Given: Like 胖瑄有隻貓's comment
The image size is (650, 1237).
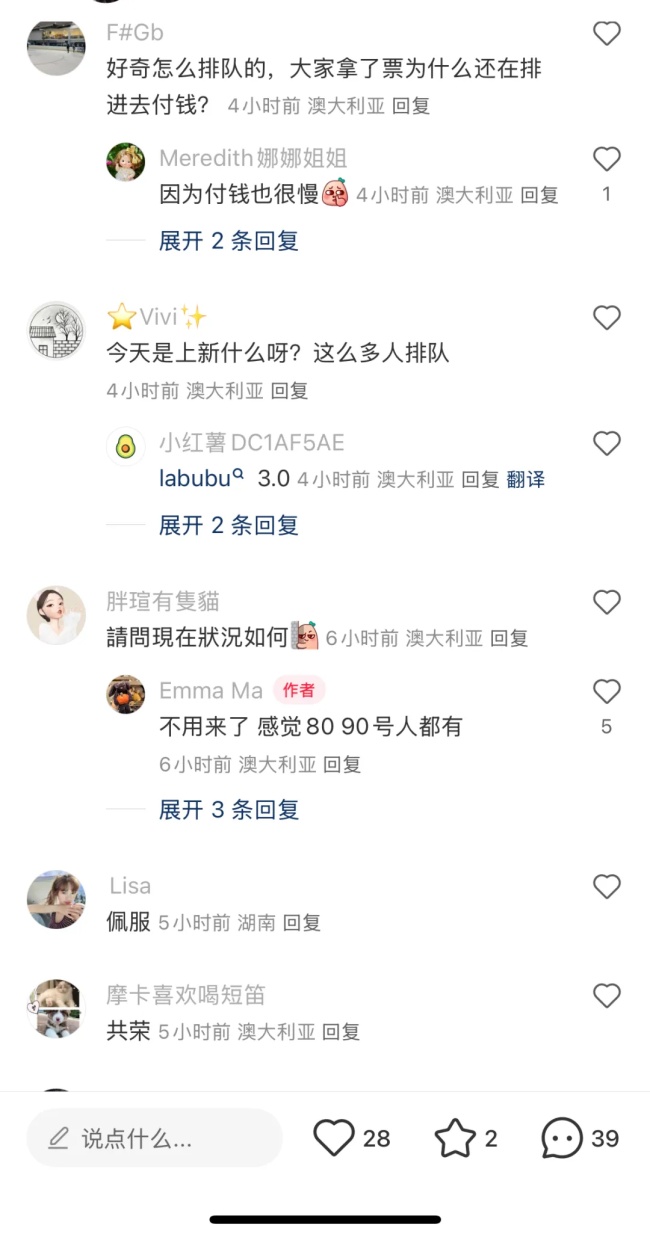Looking at the screenshot, I should [x=607, y=602].
